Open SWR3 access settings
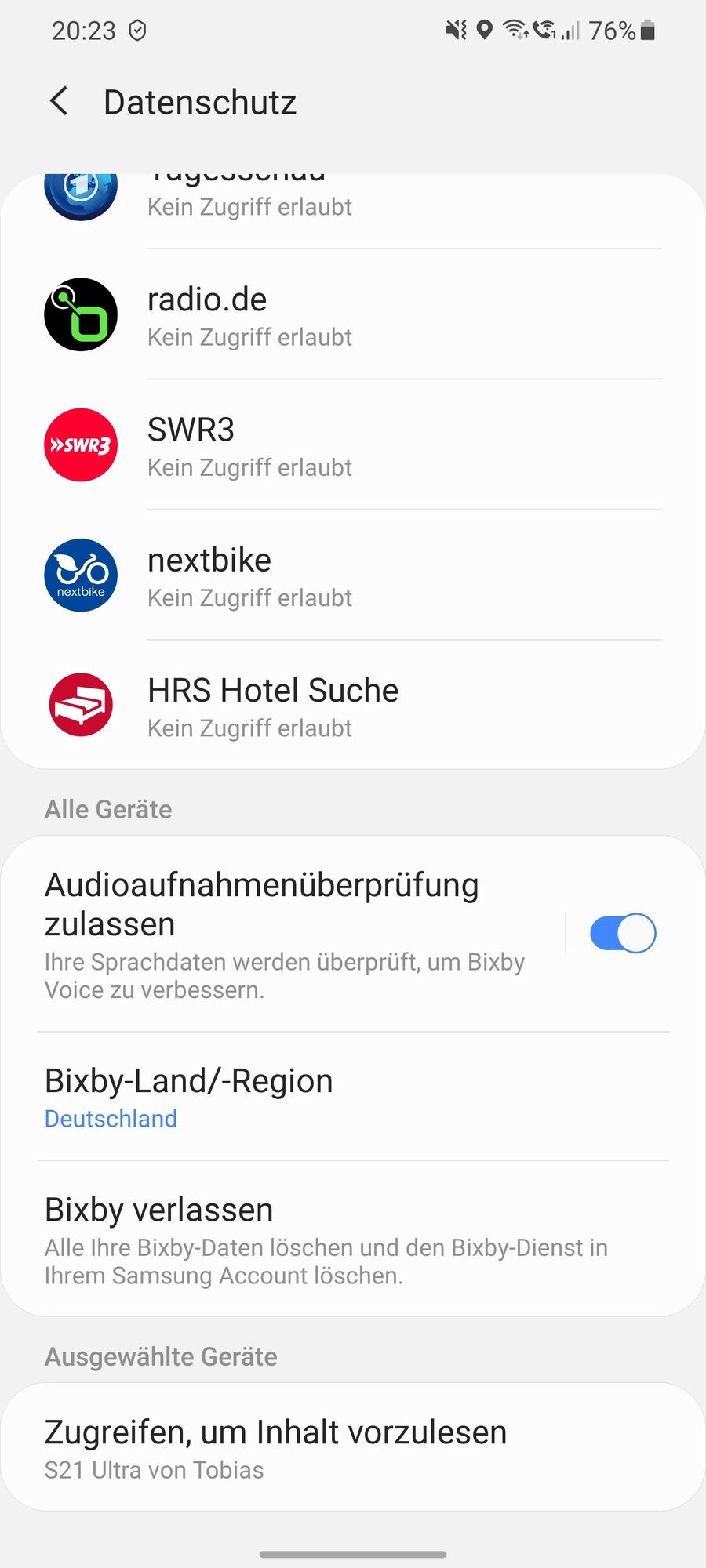This screenshot has height=1568, width=706. (x=353, y=445)
